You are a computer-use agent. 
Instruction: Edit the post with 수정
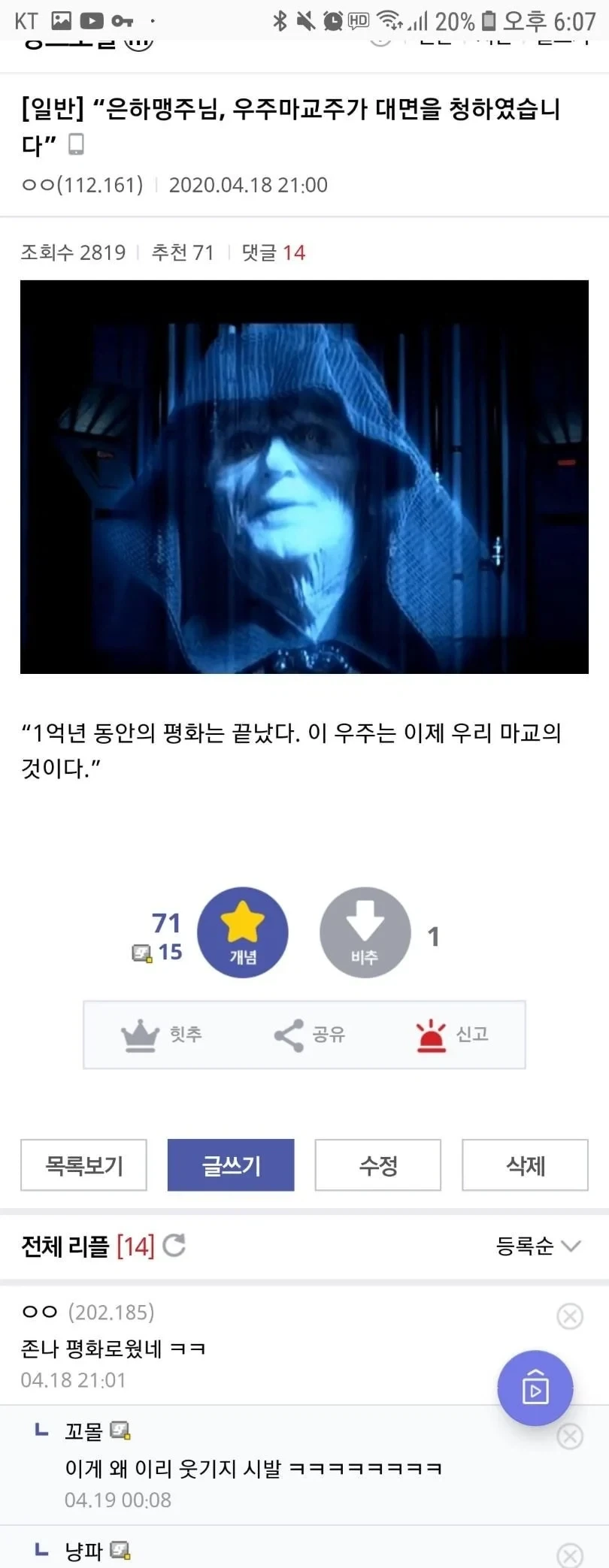(x=378, y=1165)
